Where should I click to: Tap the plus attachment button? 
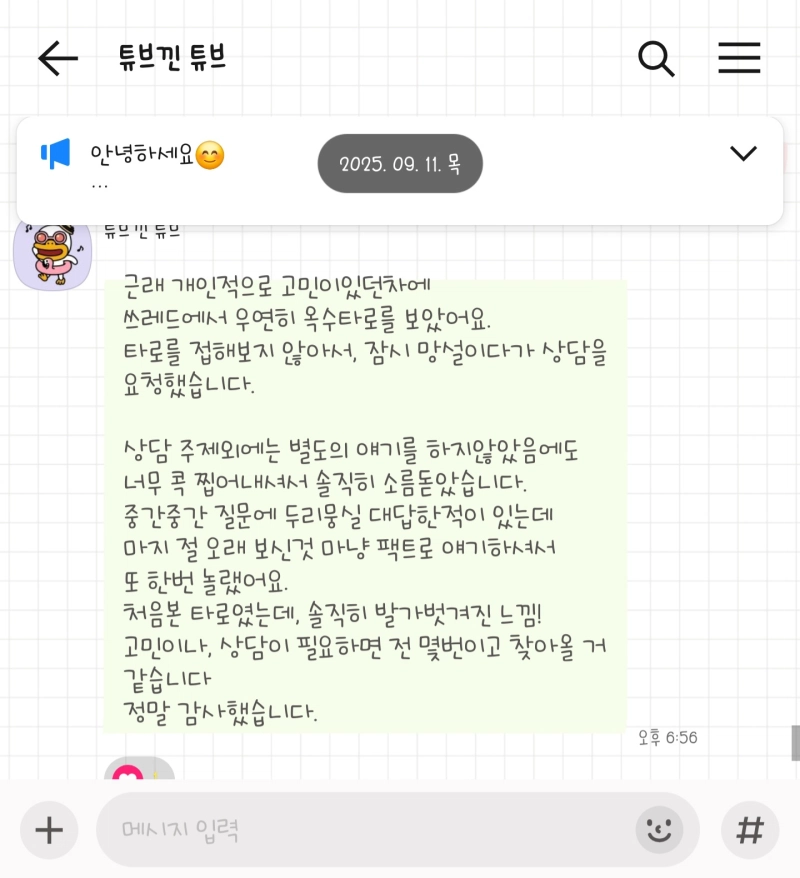coord(49,830)
